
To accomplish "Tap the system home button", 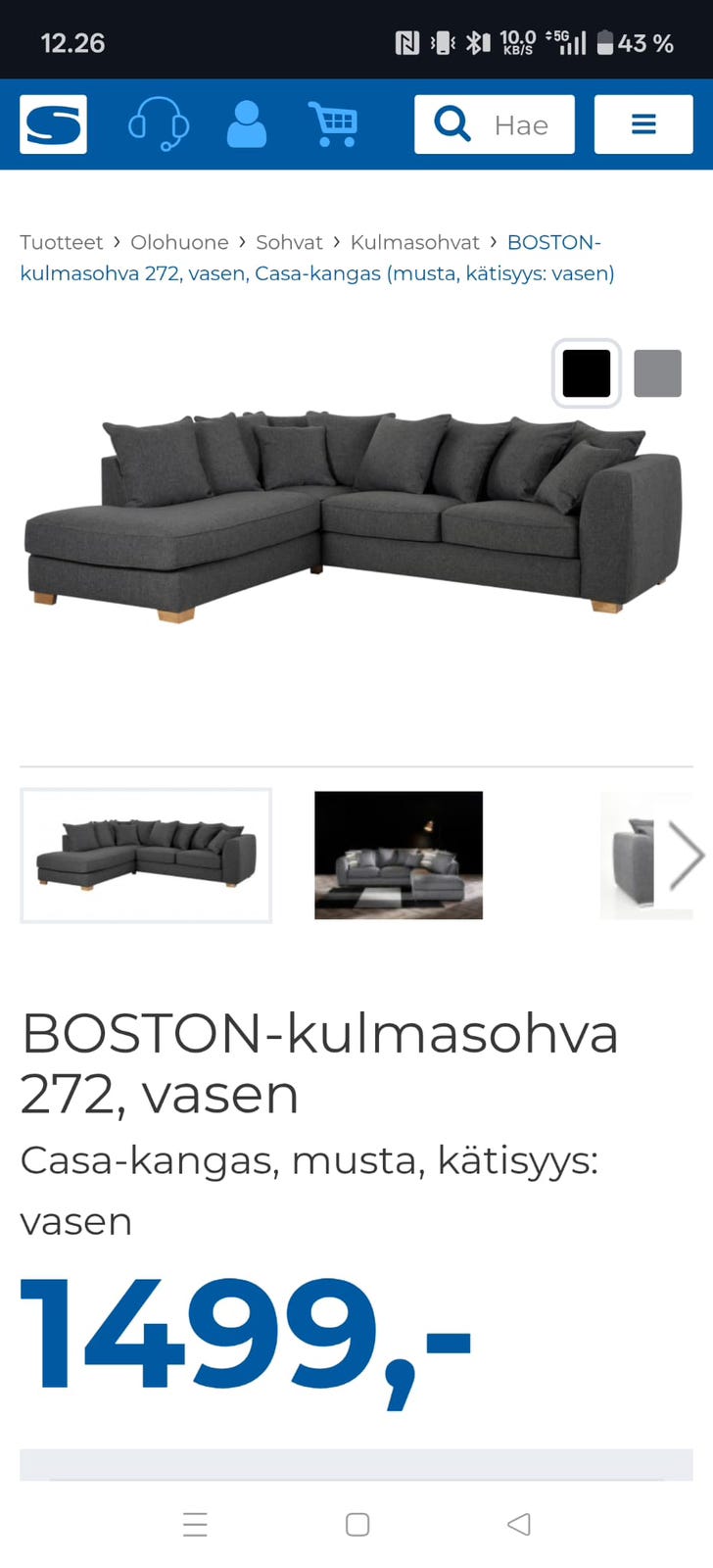I will coord(357,1524).
